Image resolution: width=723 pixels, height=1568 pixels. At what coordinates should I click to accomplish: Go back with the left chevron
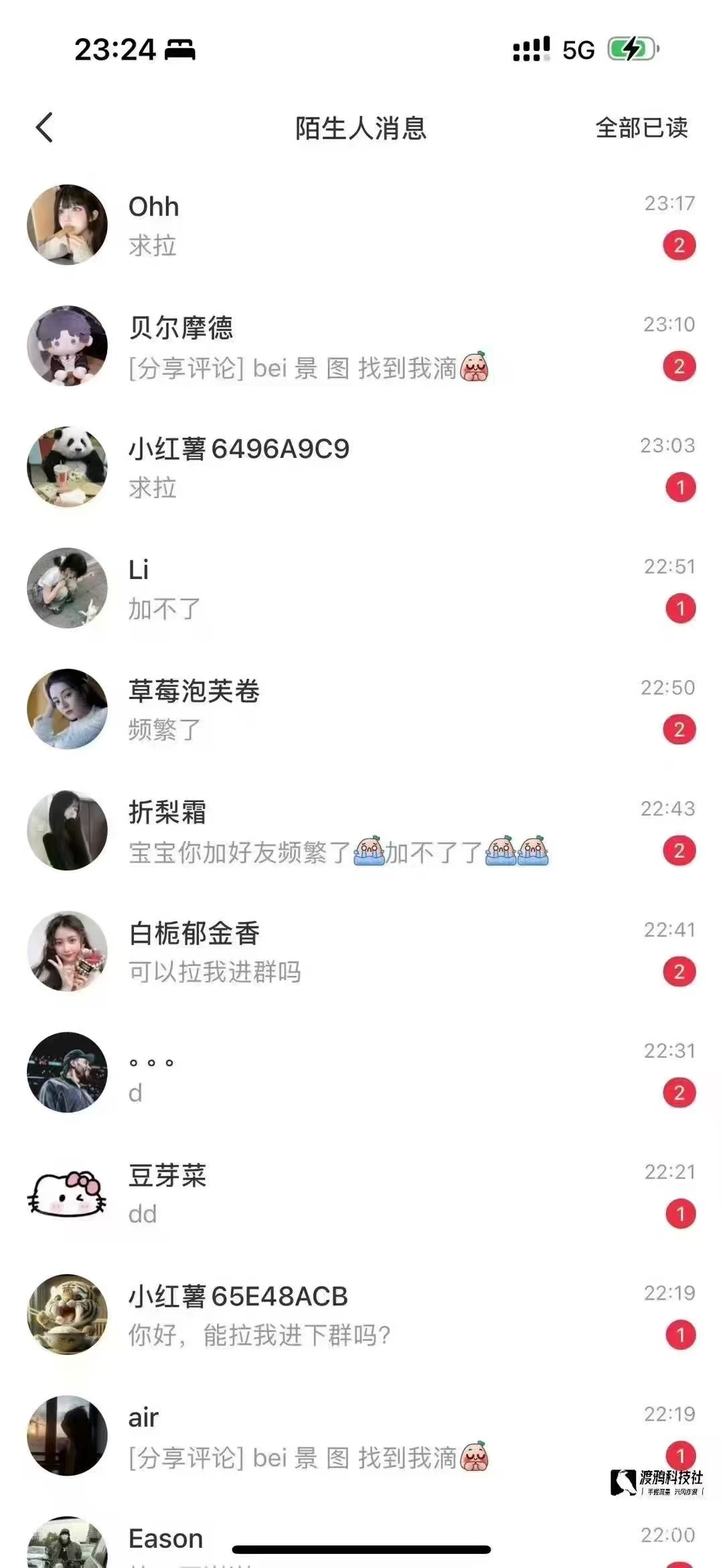(44, 127)
